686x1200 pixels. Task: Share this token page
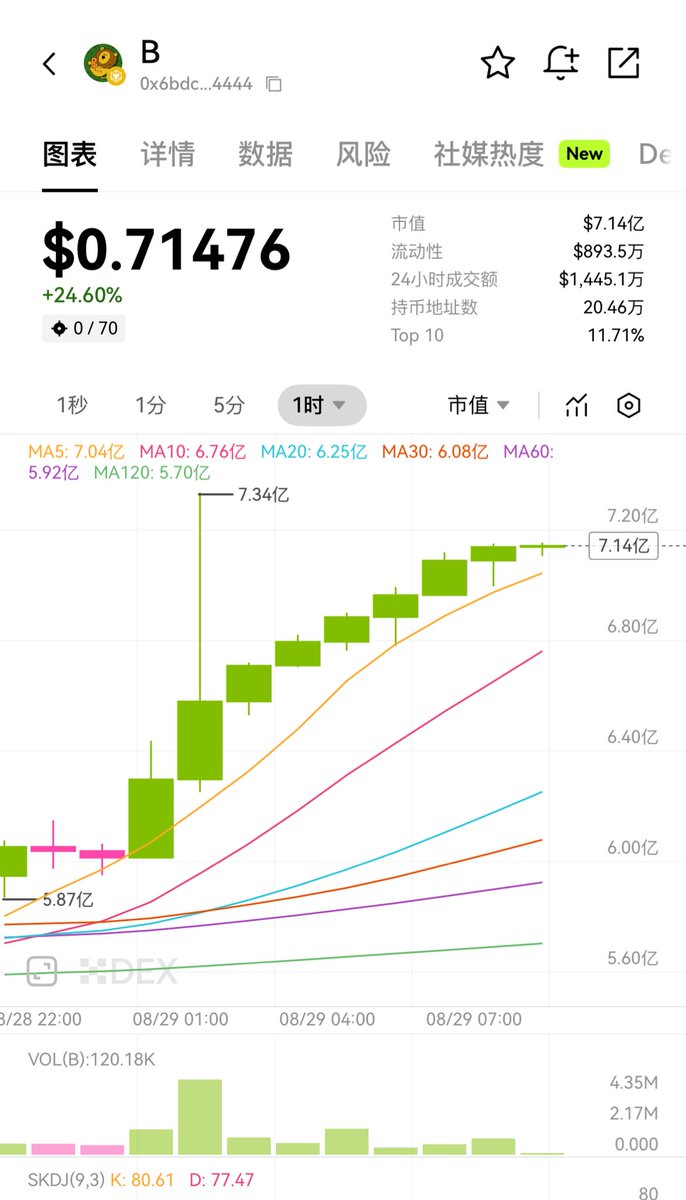[624, 63]
